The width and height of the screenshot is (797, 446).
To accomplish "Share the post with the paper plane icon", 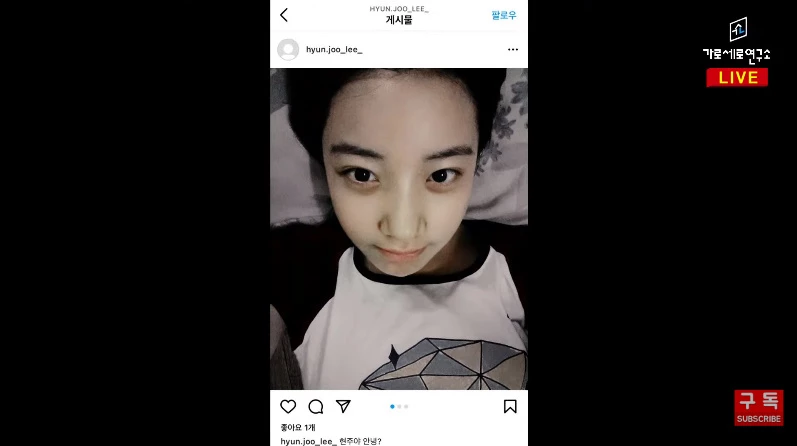I will [x=343, y=406].
